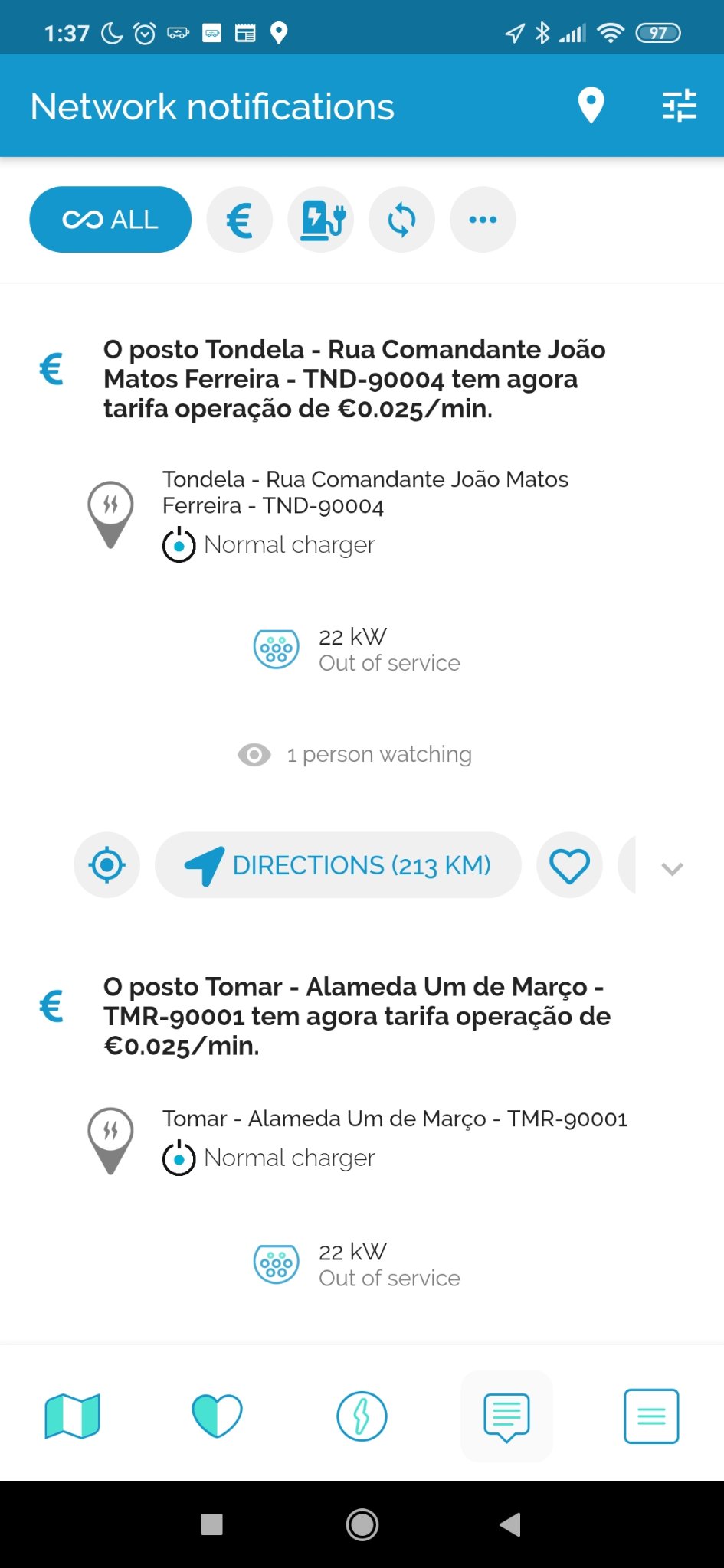Get directions (213 km) to the Tondela charger
Image resolution: width=724 pixels, height=1568 pixels.
338,865
